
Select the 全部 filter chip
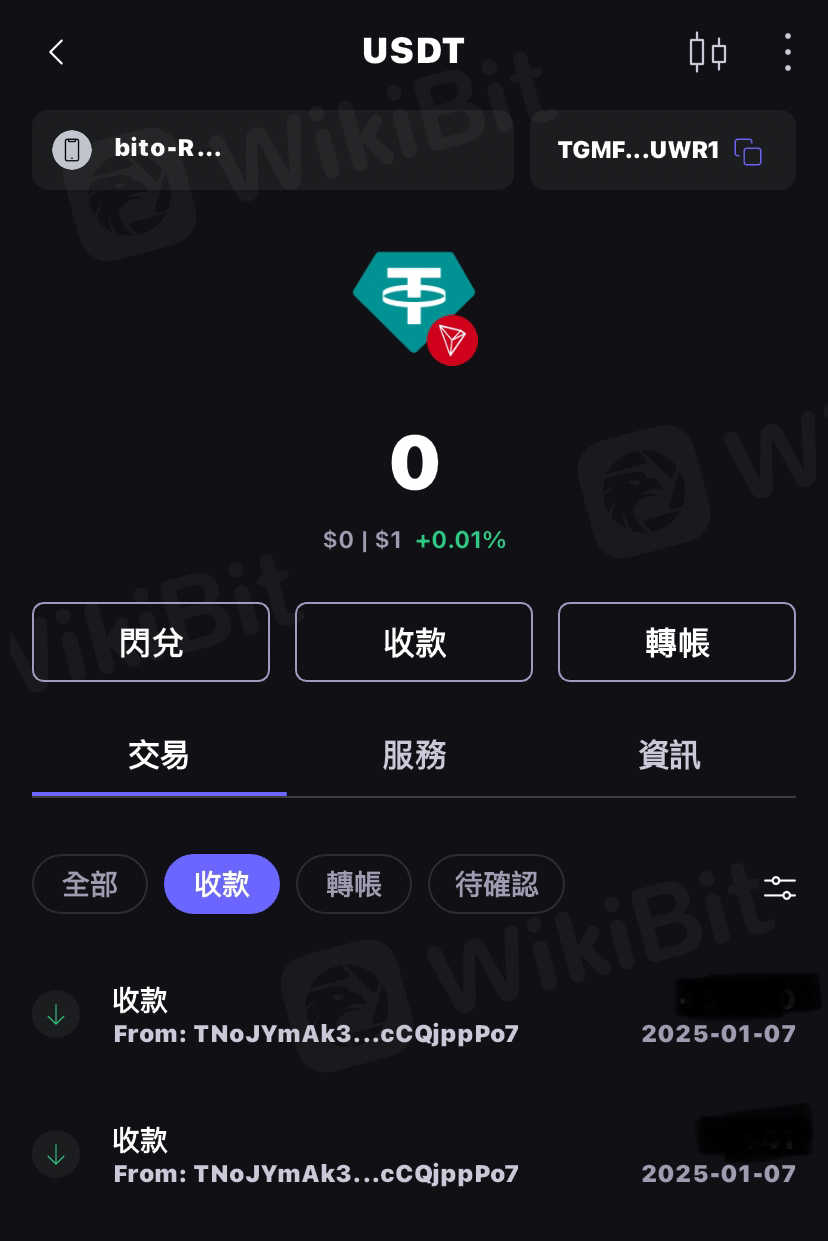coord(90,884)
